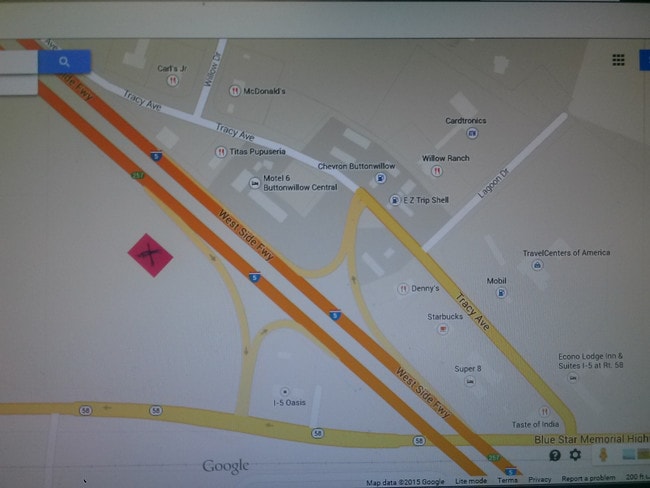Viewport: 650px width, 488px height.
Task: Select the Super 8 hotel marker
Action: pos(469,381)
